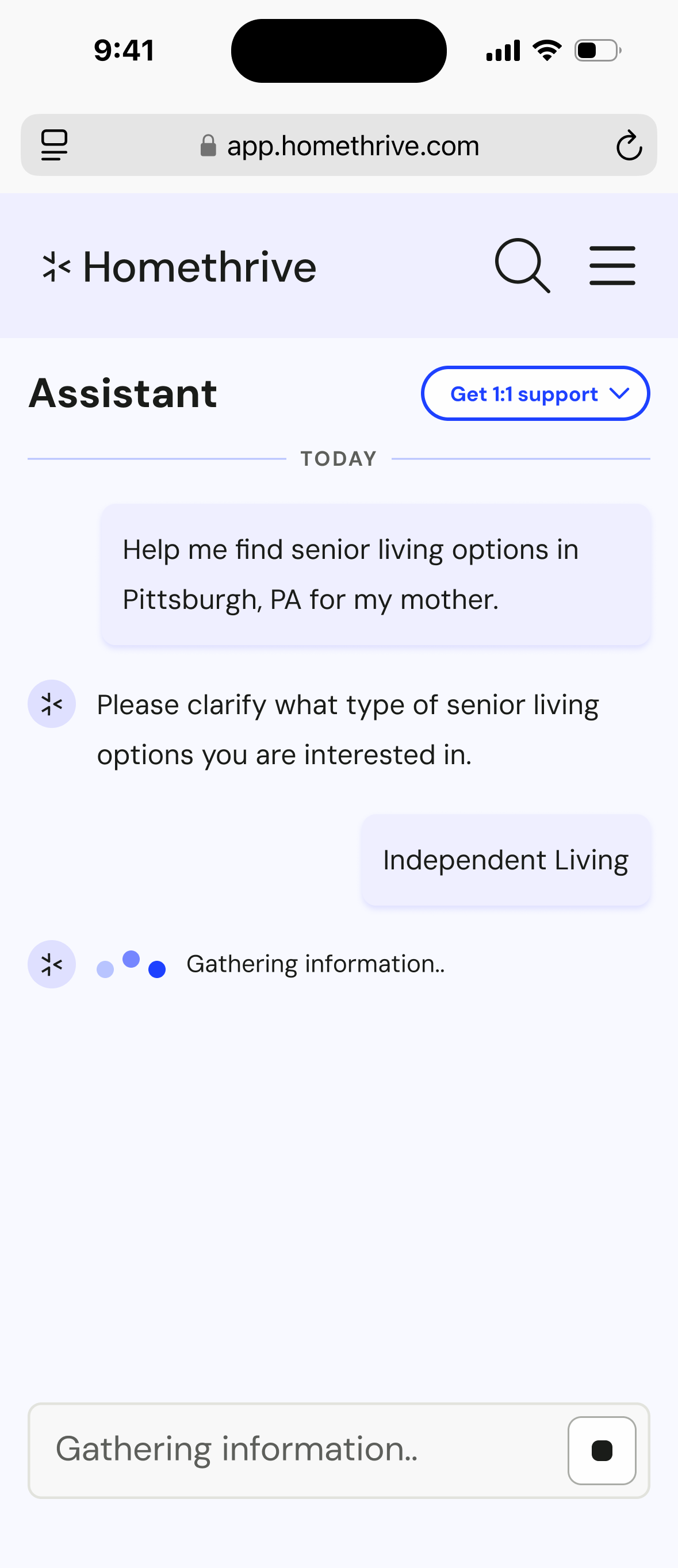Go to the Homethrive home logo
678x1568 pixels.
[x=179, y=267]
